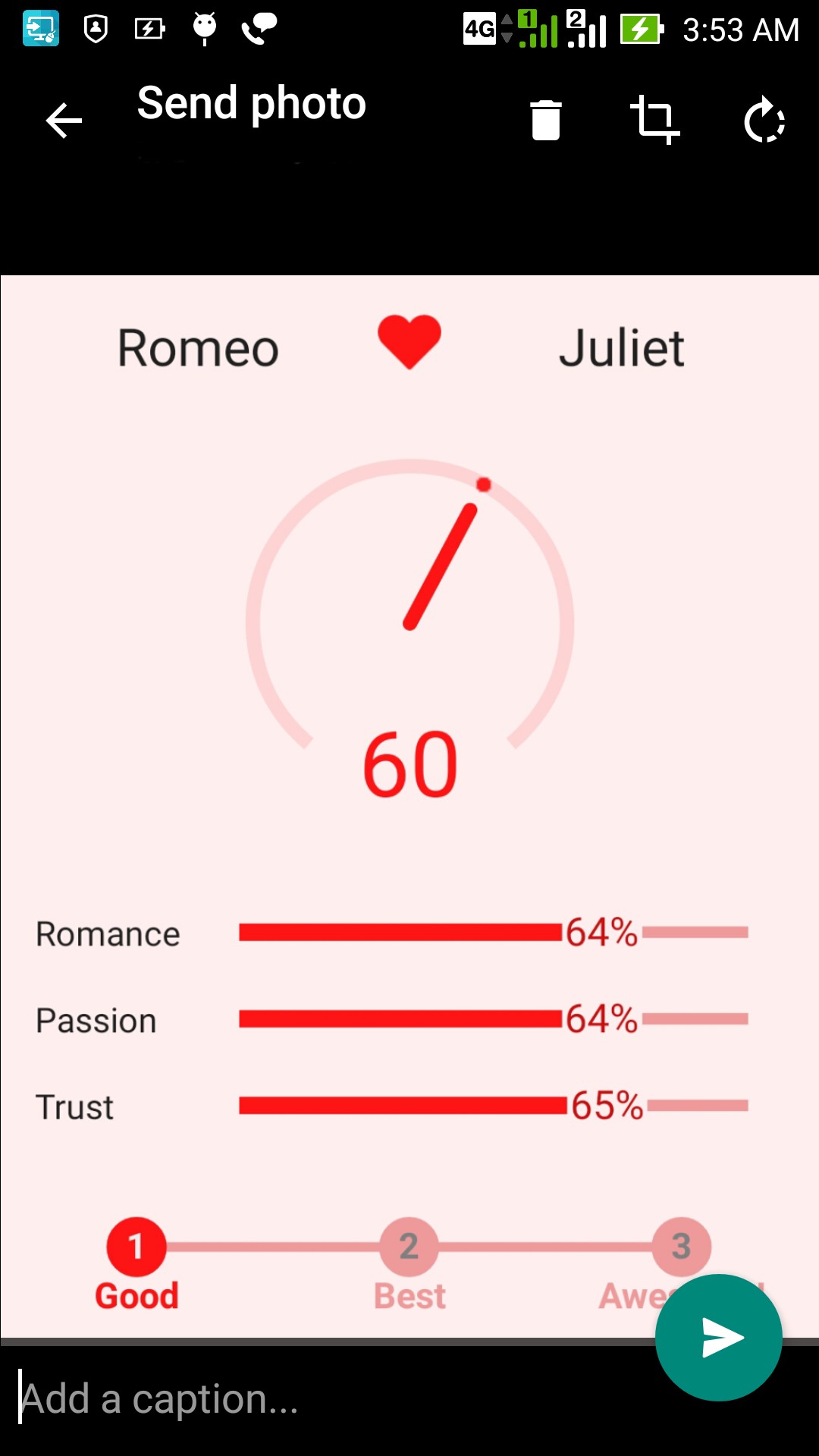The image size is (819, 1456).
Task: Delete the photo with trash icon
Action: point(545,120)
